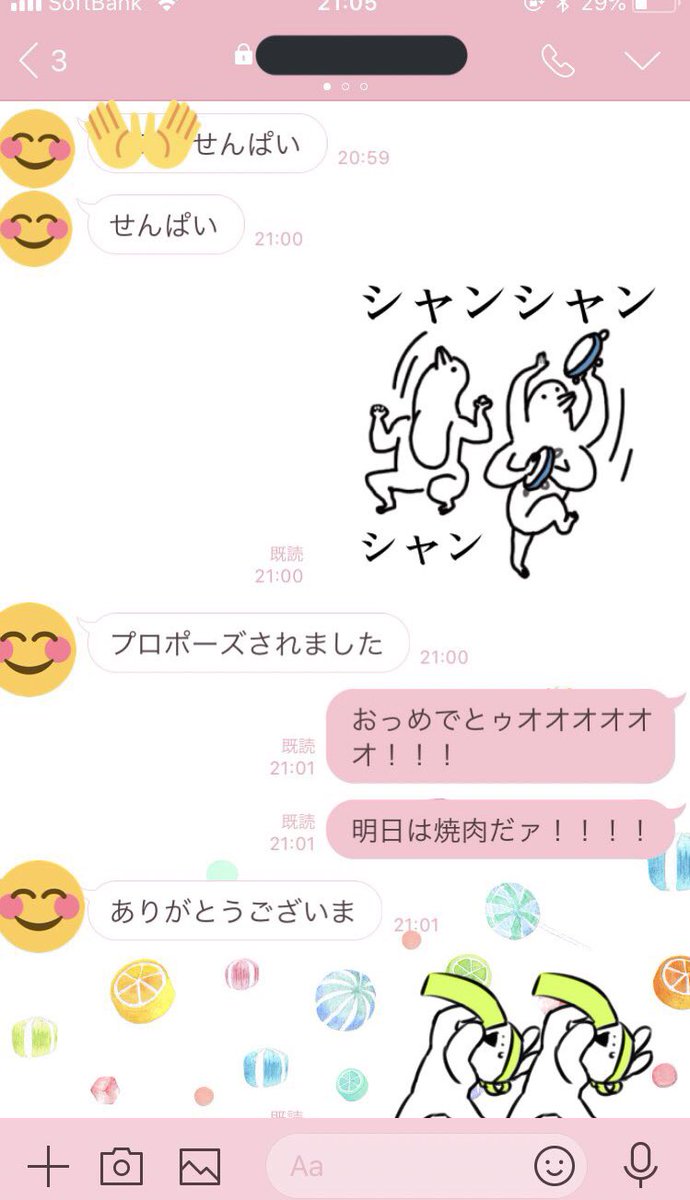690x1200 pixels.
Task: Focus the Aa message input field
Action: tap(400, 1166)
